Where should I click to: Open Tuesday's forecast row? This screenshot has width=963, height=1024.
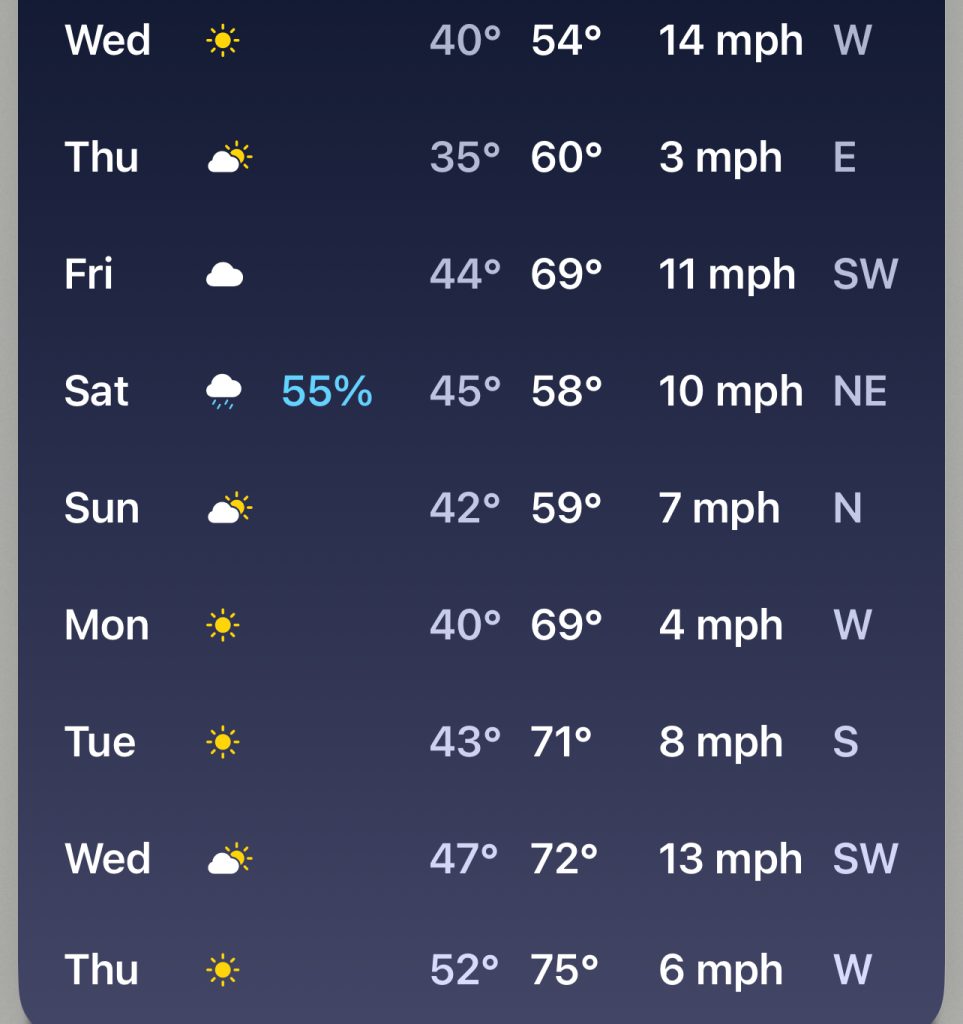[480, 742]
